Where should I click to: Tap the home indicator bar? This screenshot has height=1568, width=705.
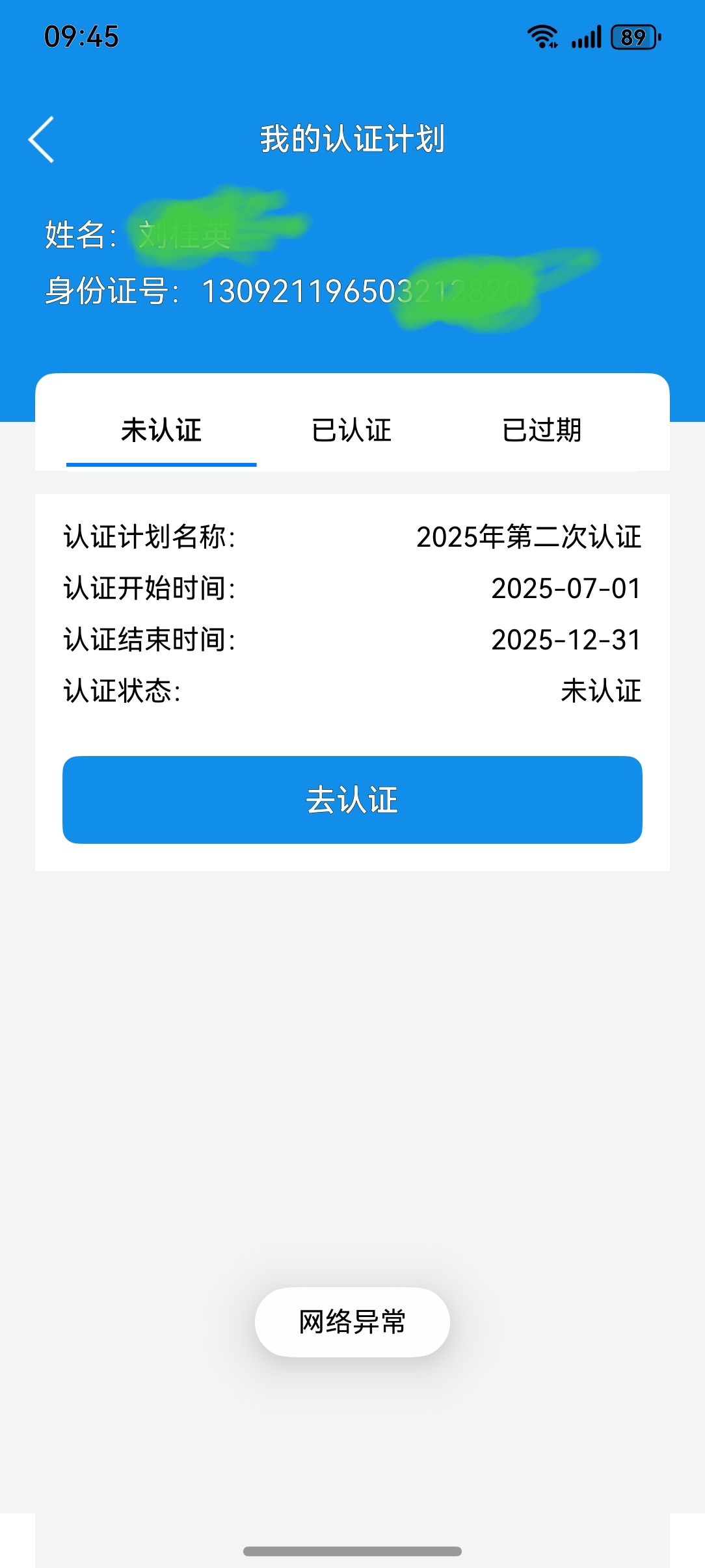(x=351, y=1552)
